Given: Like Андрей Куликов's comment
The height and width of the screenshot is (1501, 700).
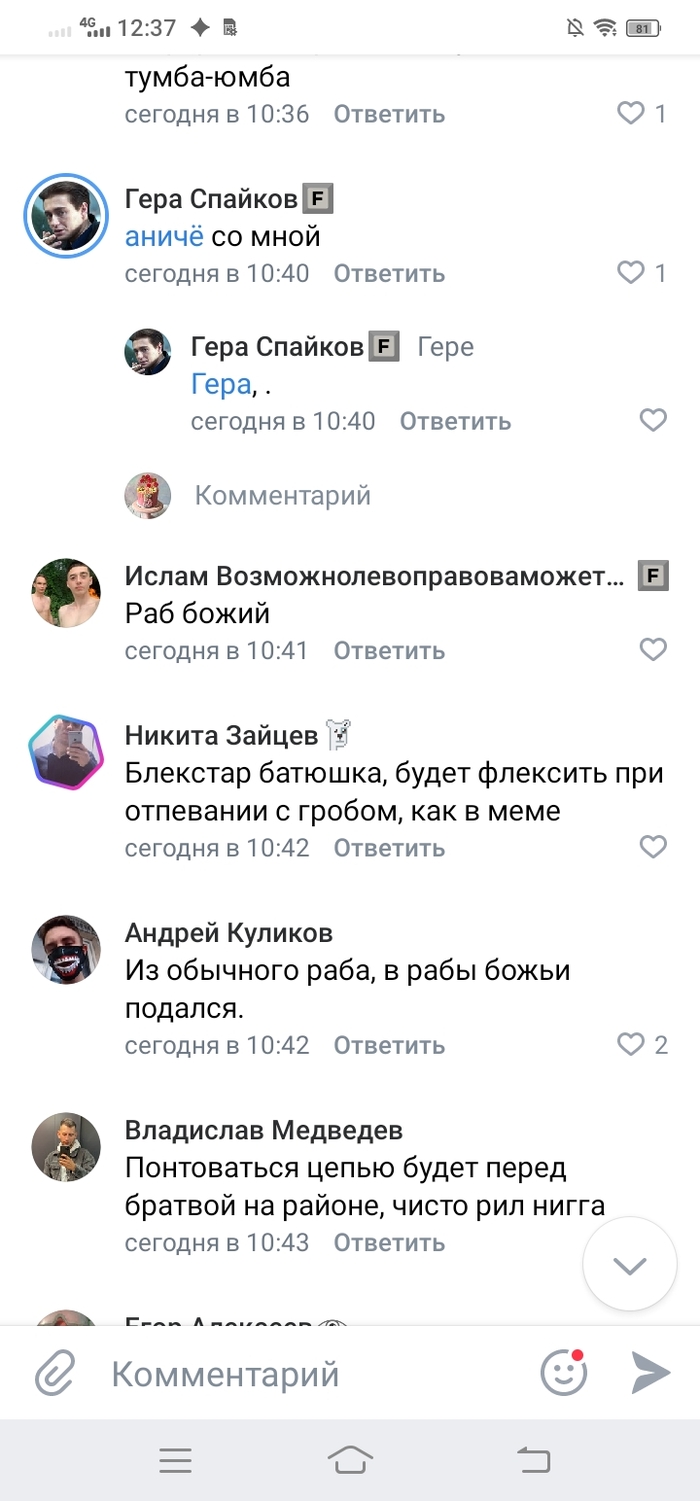Looking at the screenshot, I should pyautogui.click(x=631, y=1045).
